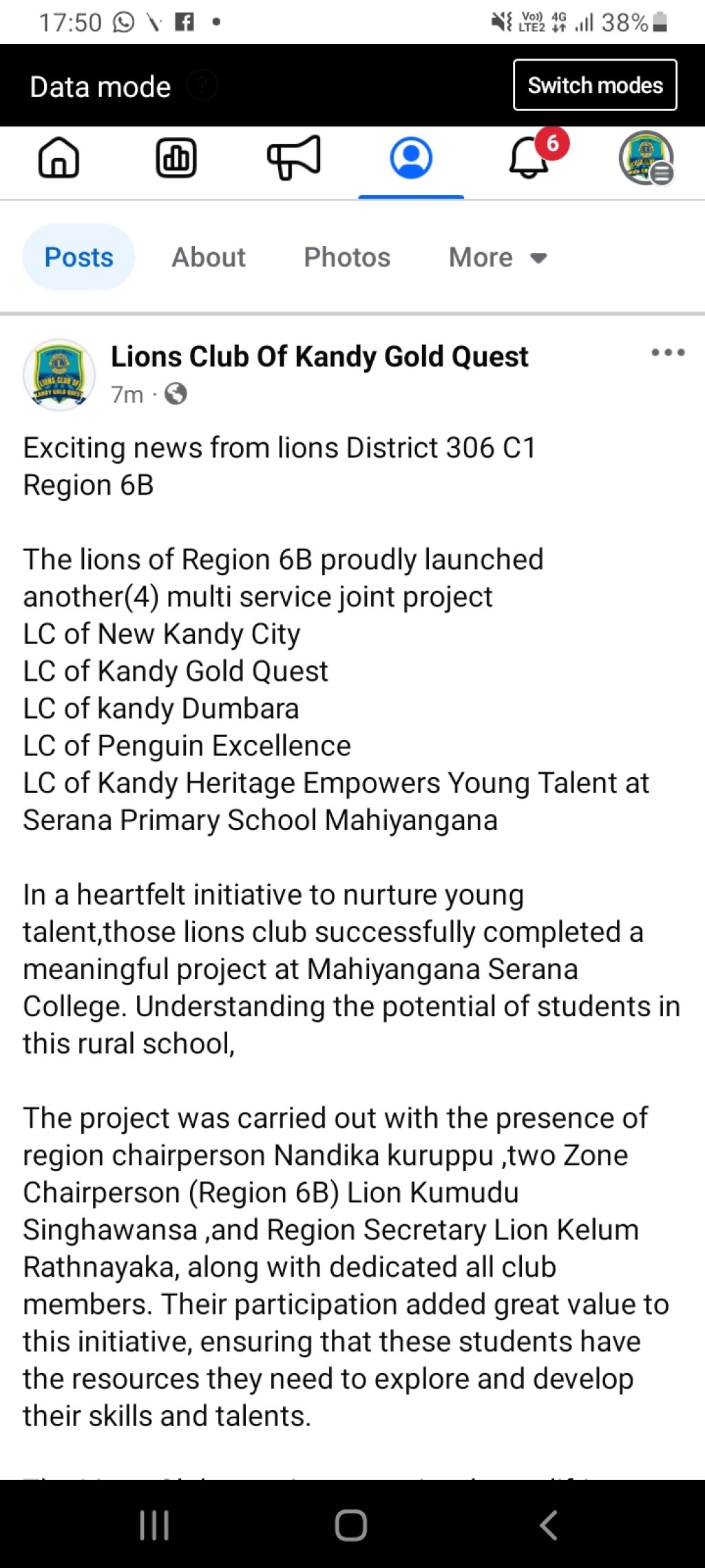Open the Data mode help icon
The image size is (705, 1568).
pos(202,86)
